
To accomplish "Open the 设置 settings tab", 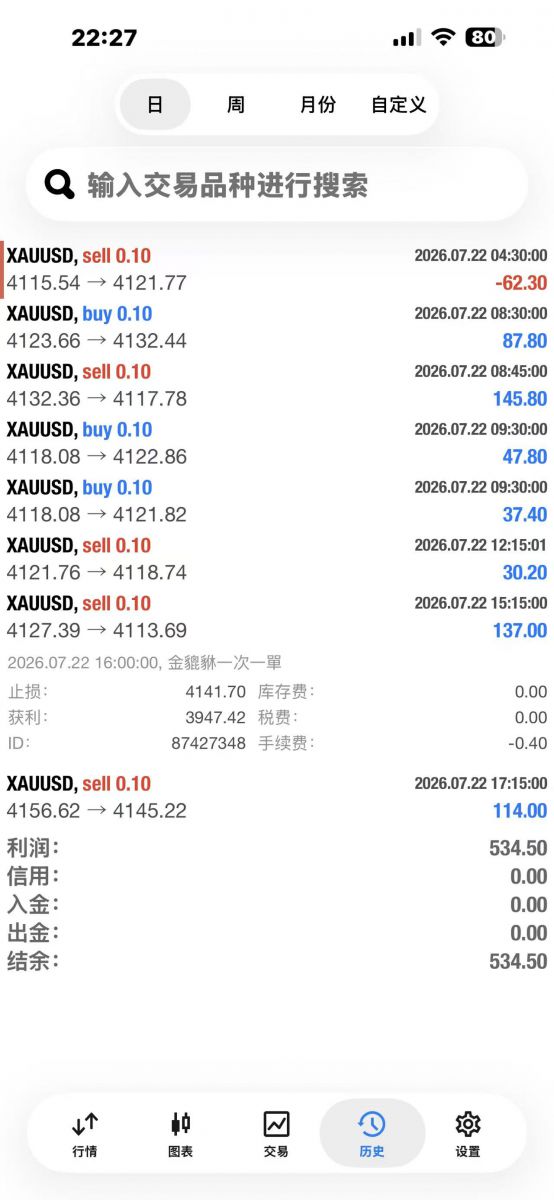I will tap(468, 1134).
